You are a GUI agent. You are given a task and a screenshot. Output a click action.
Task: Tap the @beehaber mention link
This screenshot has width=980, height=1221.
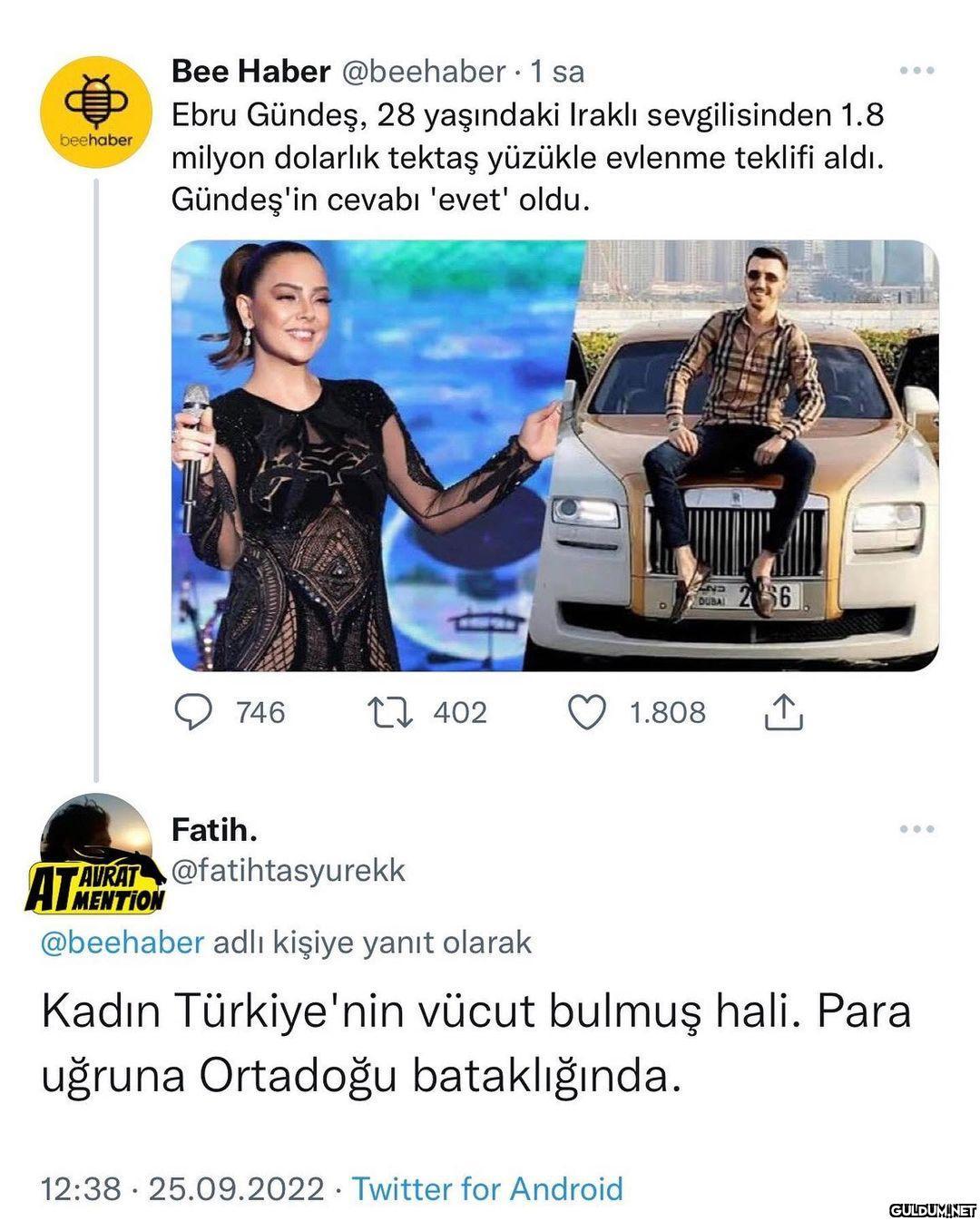(x=122, y=943)
